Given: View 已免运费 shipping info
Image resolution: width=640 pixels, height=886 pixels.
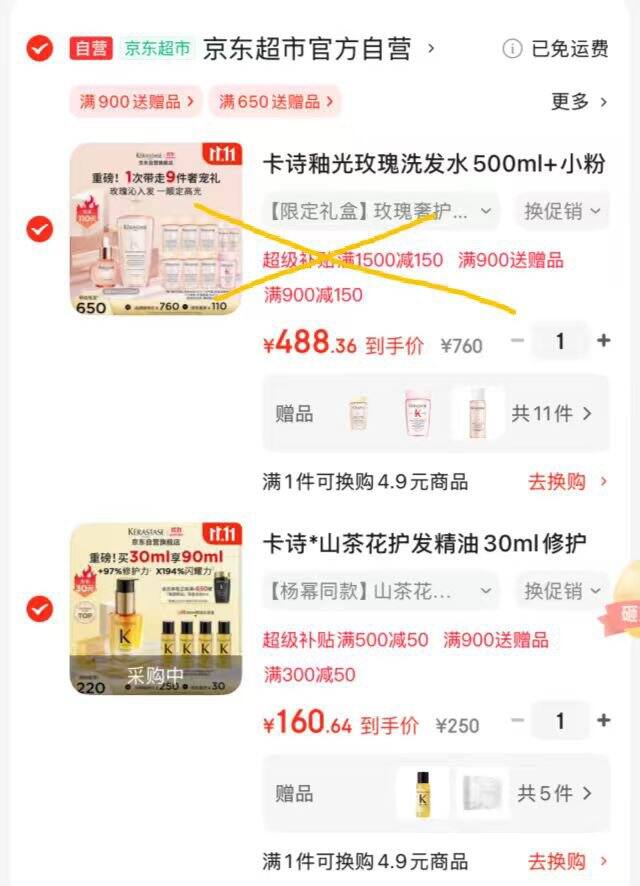Looking at the screenshot, I should [x=556, y=49].
